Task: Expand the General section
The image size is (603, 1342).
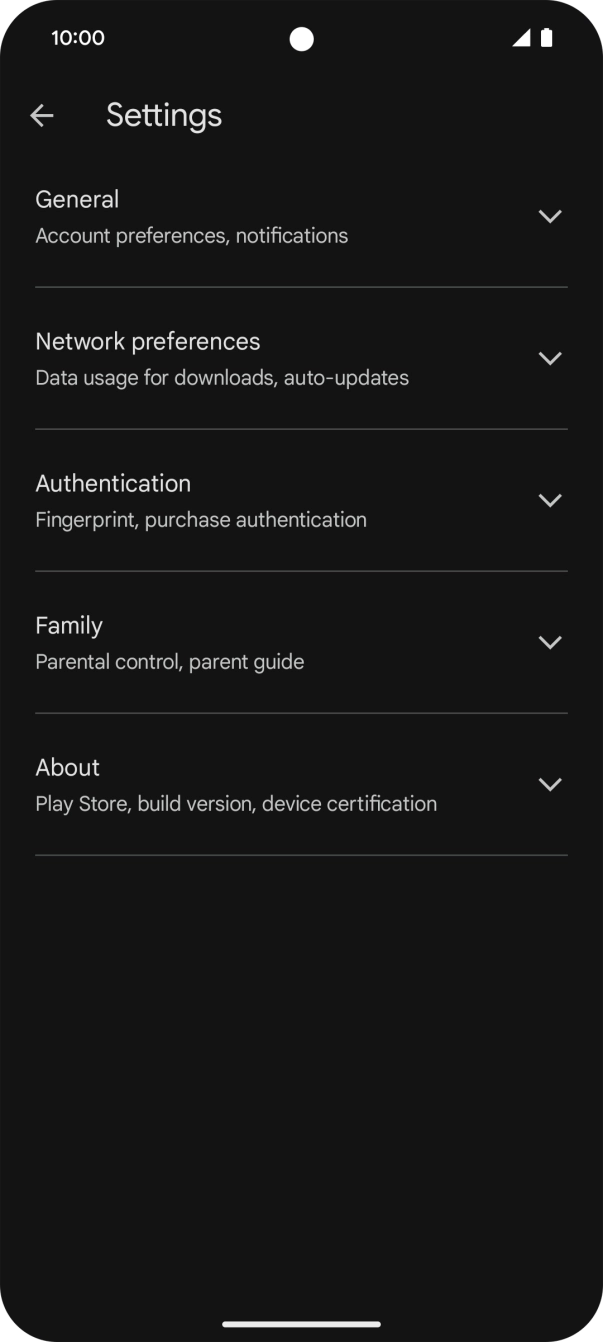Action: (x=549, y=216)
